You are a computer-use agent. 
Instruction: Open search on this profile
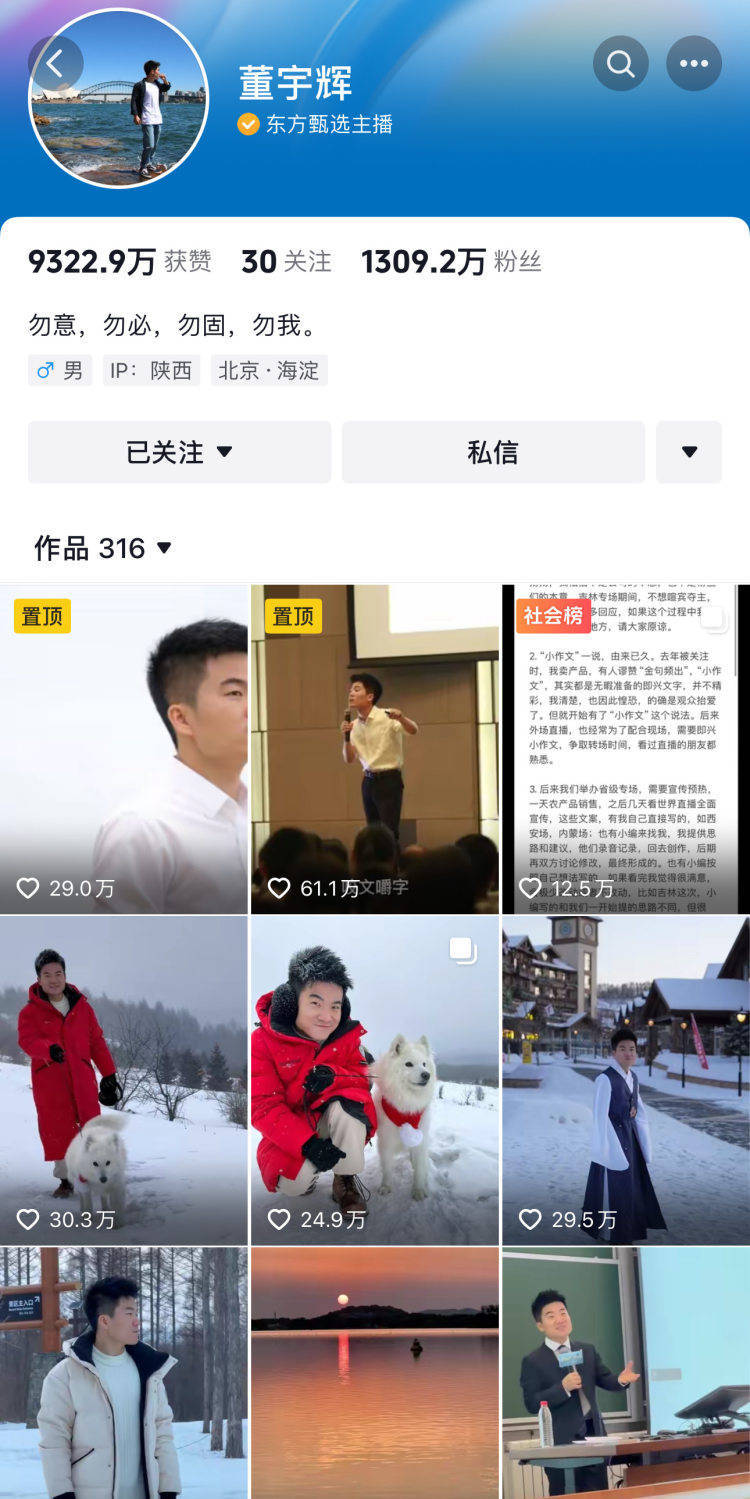point(620,64)
